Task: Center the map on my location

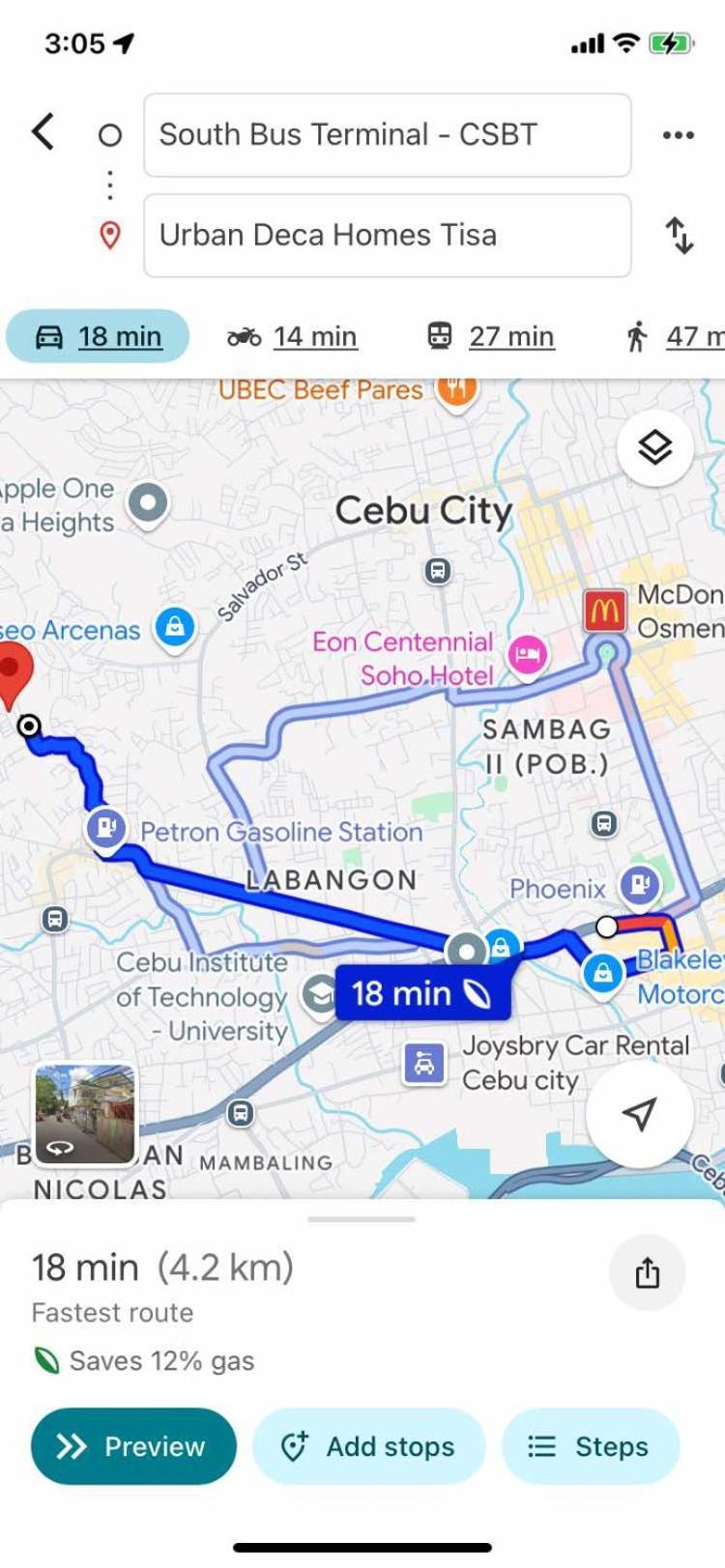Action: point(639,1114)
